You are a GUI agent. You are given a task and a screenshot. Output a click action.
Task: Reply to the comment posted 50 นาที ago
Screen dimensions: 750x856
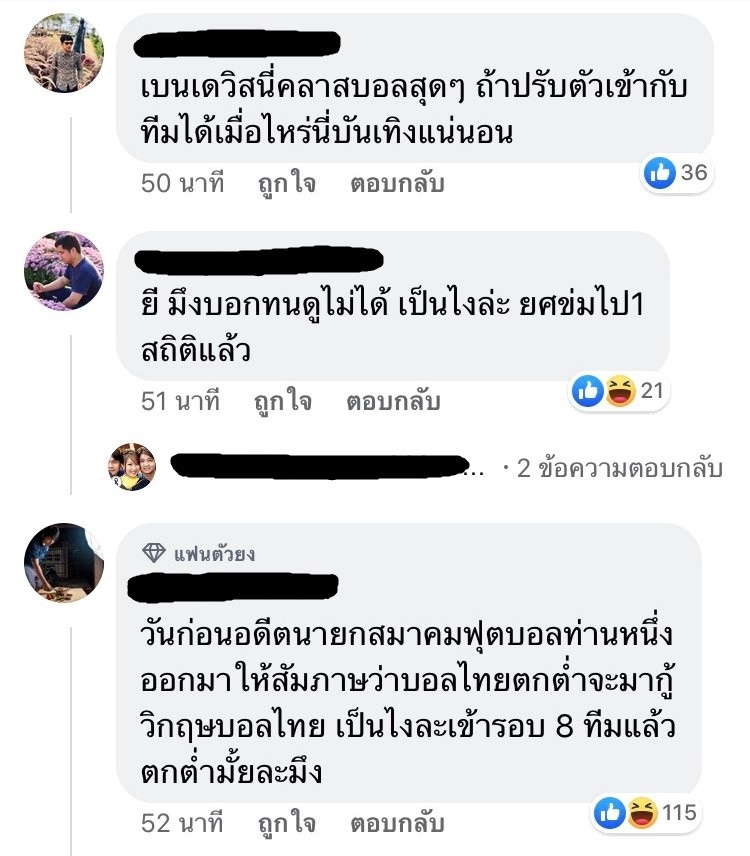pos(397,184)
